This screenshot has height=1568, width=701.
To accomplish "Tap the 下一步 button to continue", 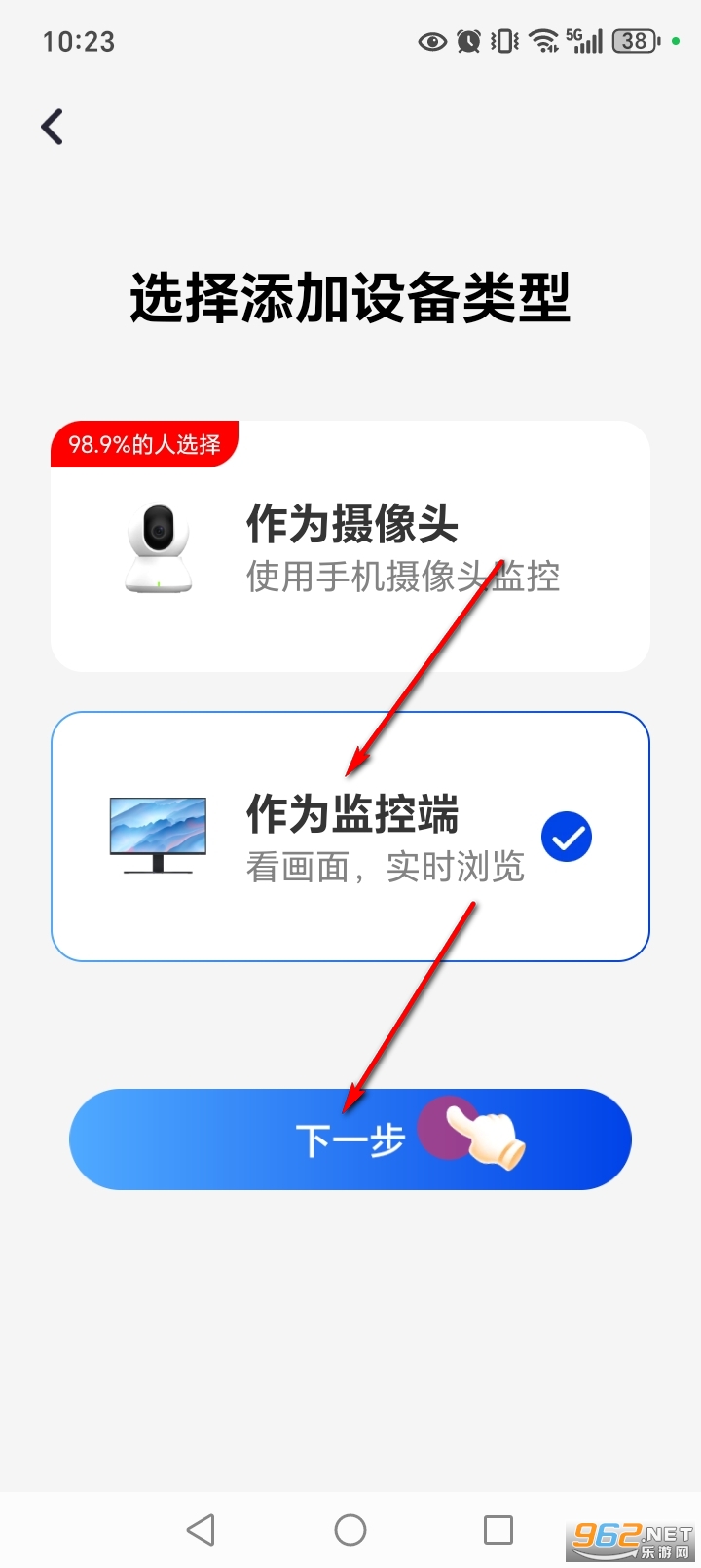I will (x=350, y=1139).
